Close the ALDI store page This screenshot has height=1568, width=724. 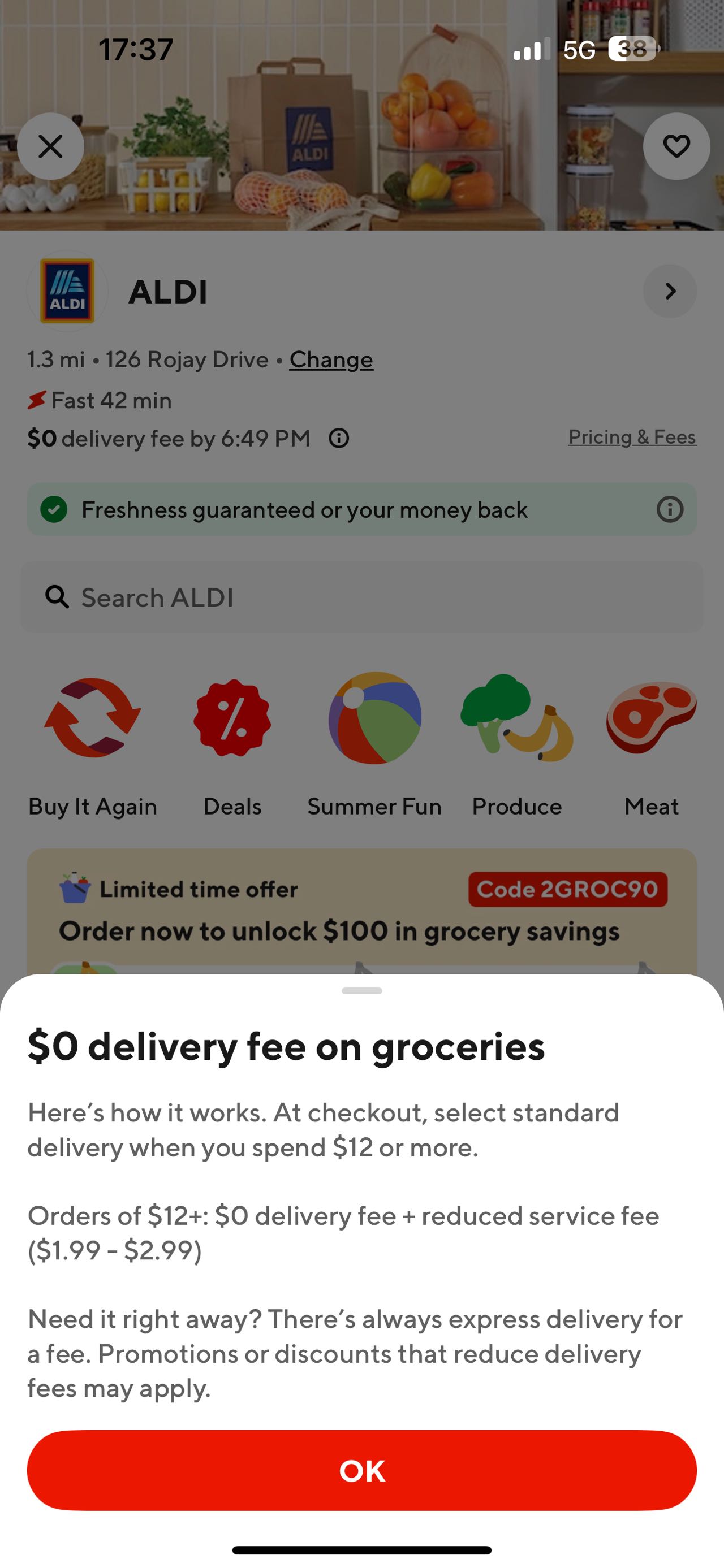click(50, 146)
